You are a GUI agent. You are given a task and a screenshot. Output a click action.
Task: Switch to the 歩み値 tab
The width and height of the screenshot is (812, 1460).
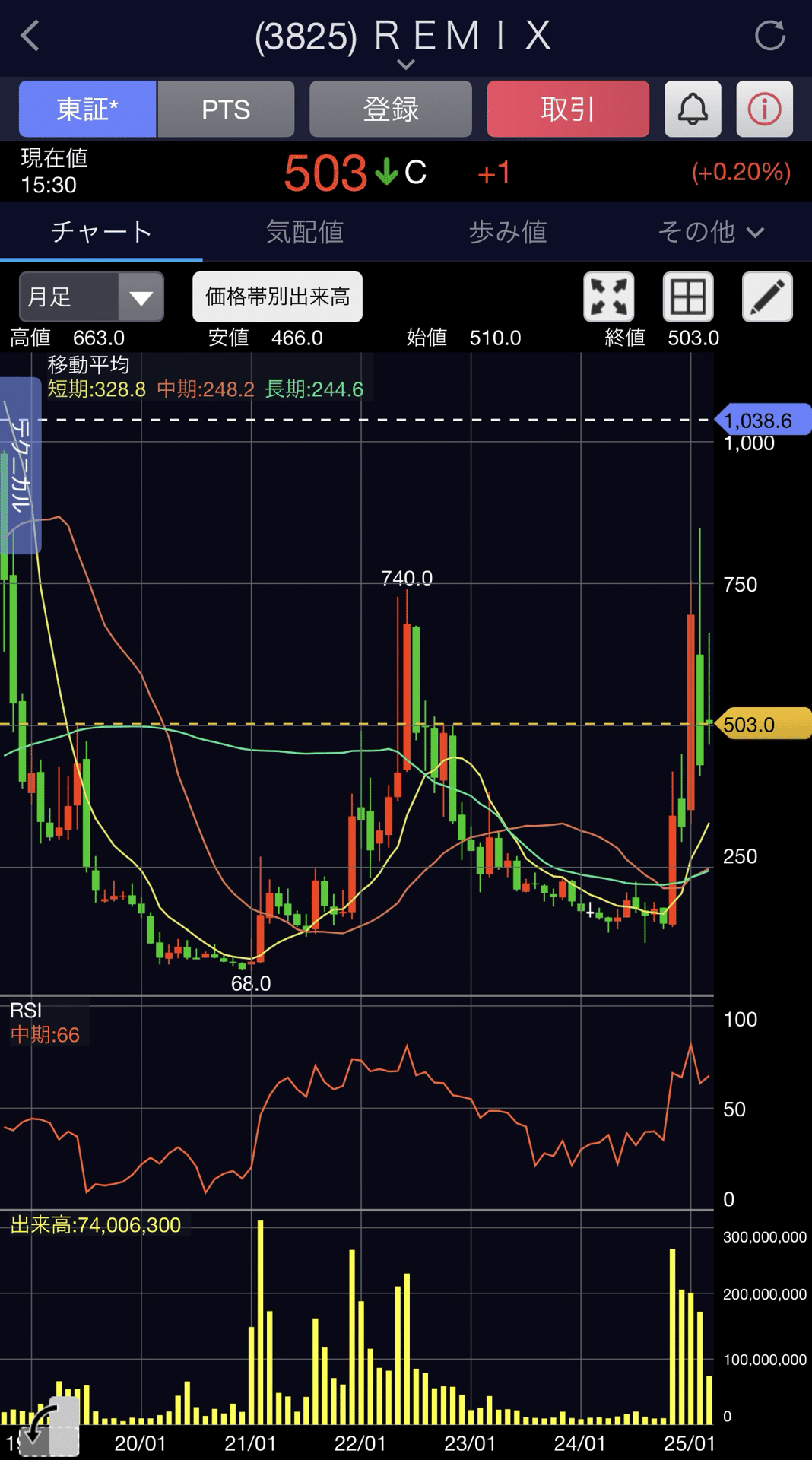pos(508,232)
